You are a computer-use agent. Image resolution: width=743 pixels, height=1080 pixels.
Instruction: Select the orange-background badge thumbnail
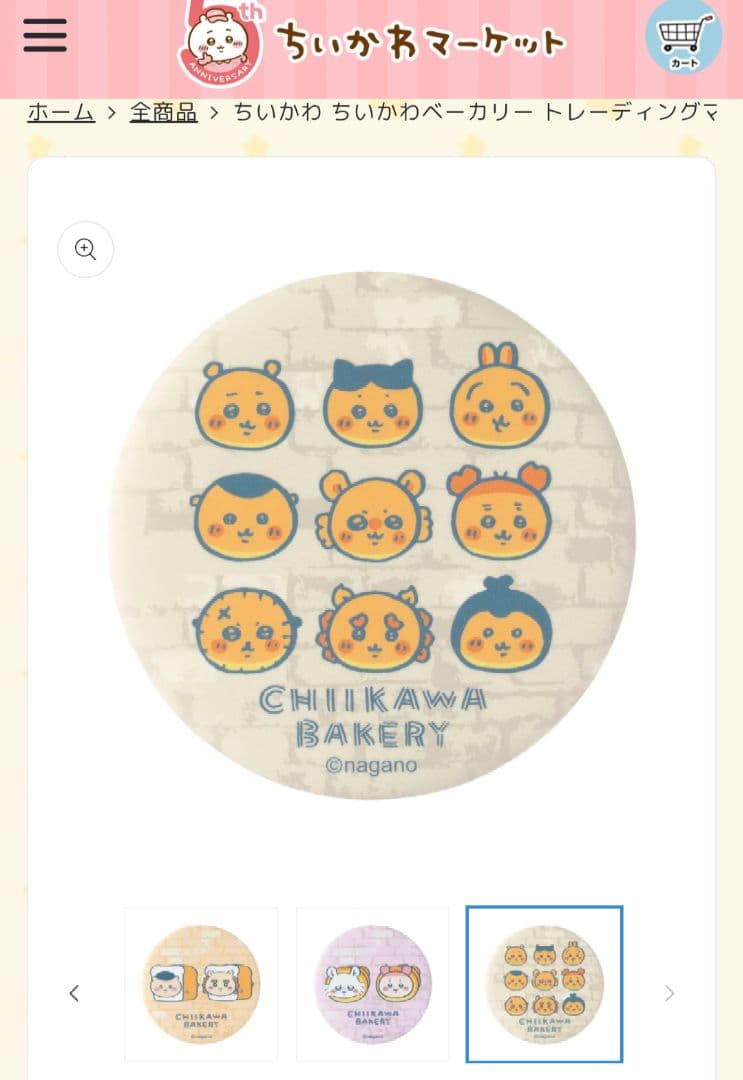201,984
